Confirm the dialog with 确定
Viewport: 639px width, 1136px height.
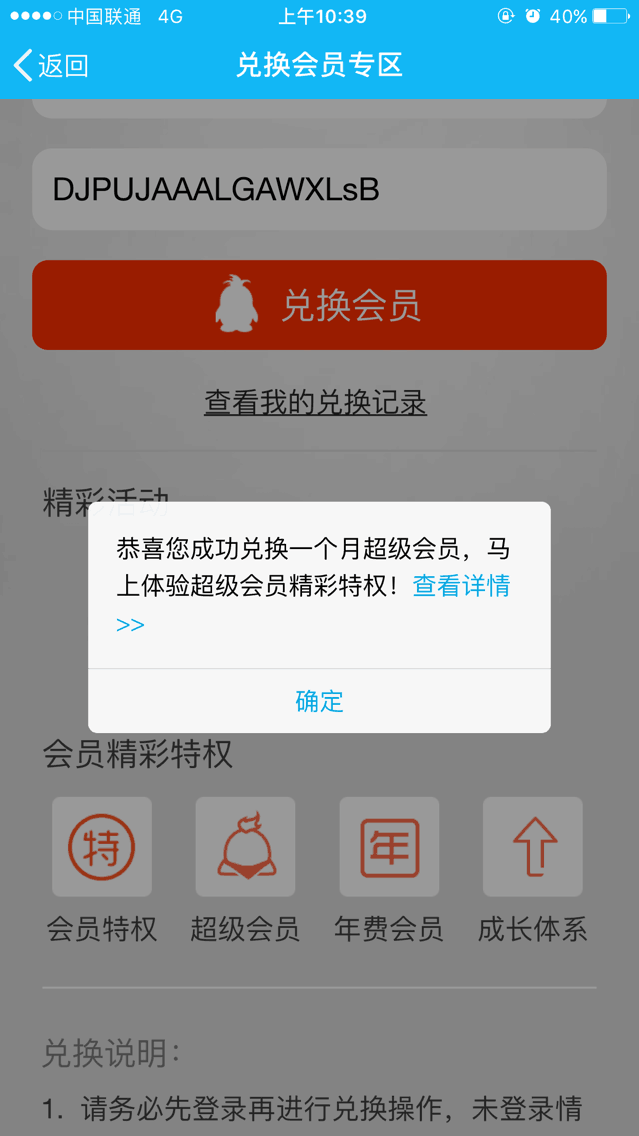[319, 701]
